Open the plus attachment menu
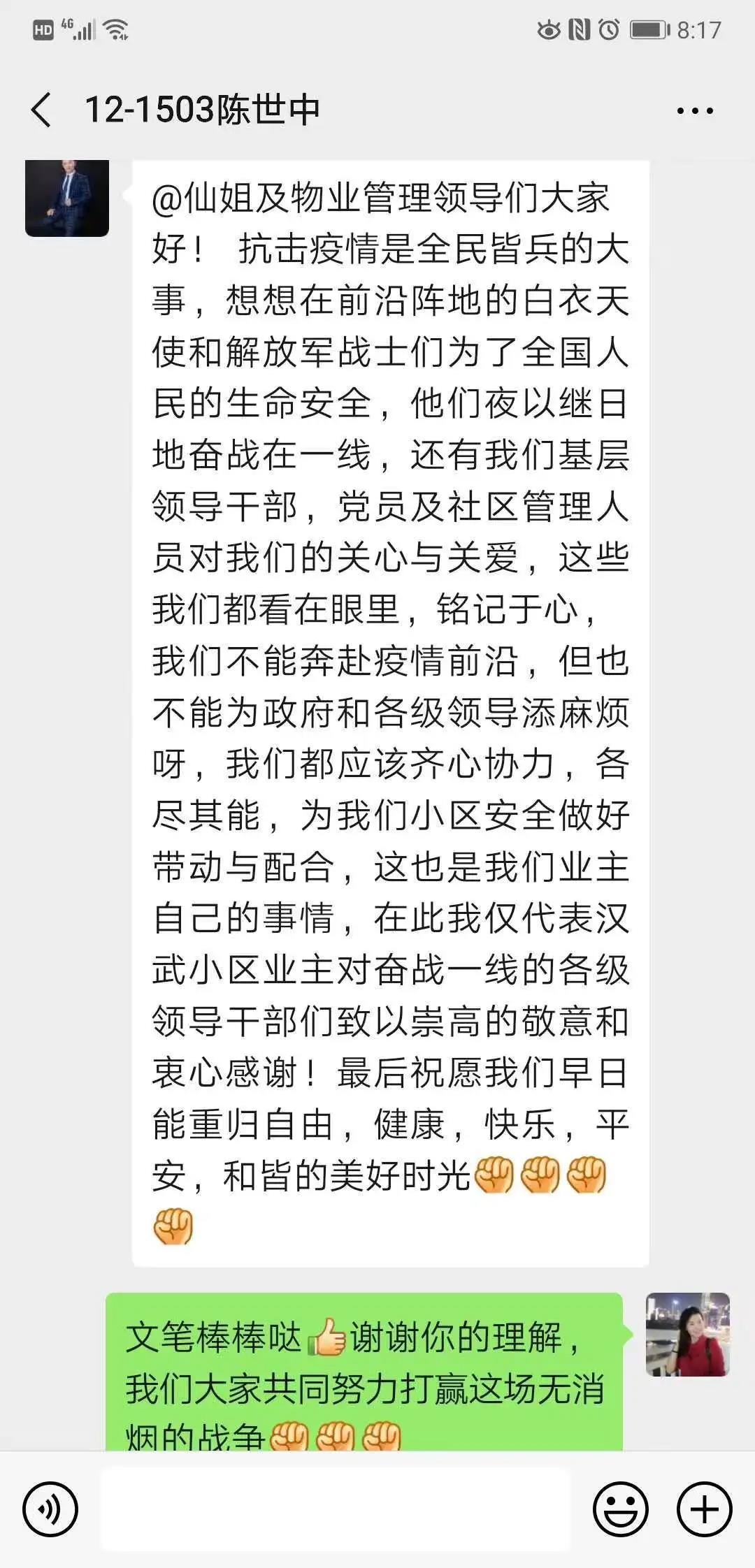755x1568 pixels. coord(705,1510)
